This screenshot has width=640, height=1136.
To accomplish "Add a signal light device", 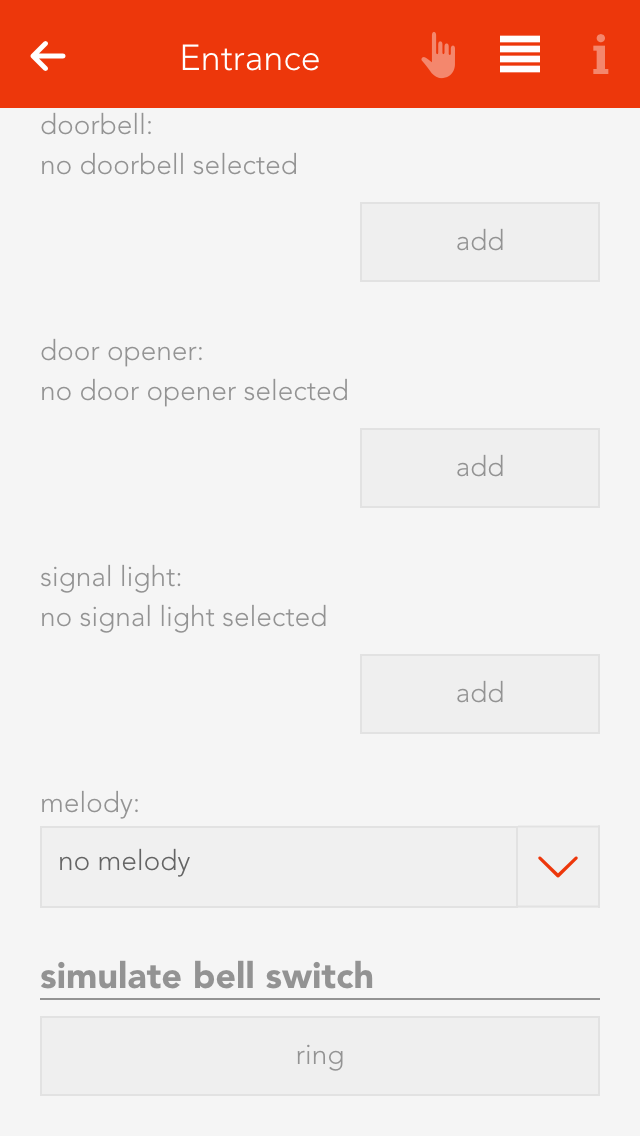I will tap(480, 694).
